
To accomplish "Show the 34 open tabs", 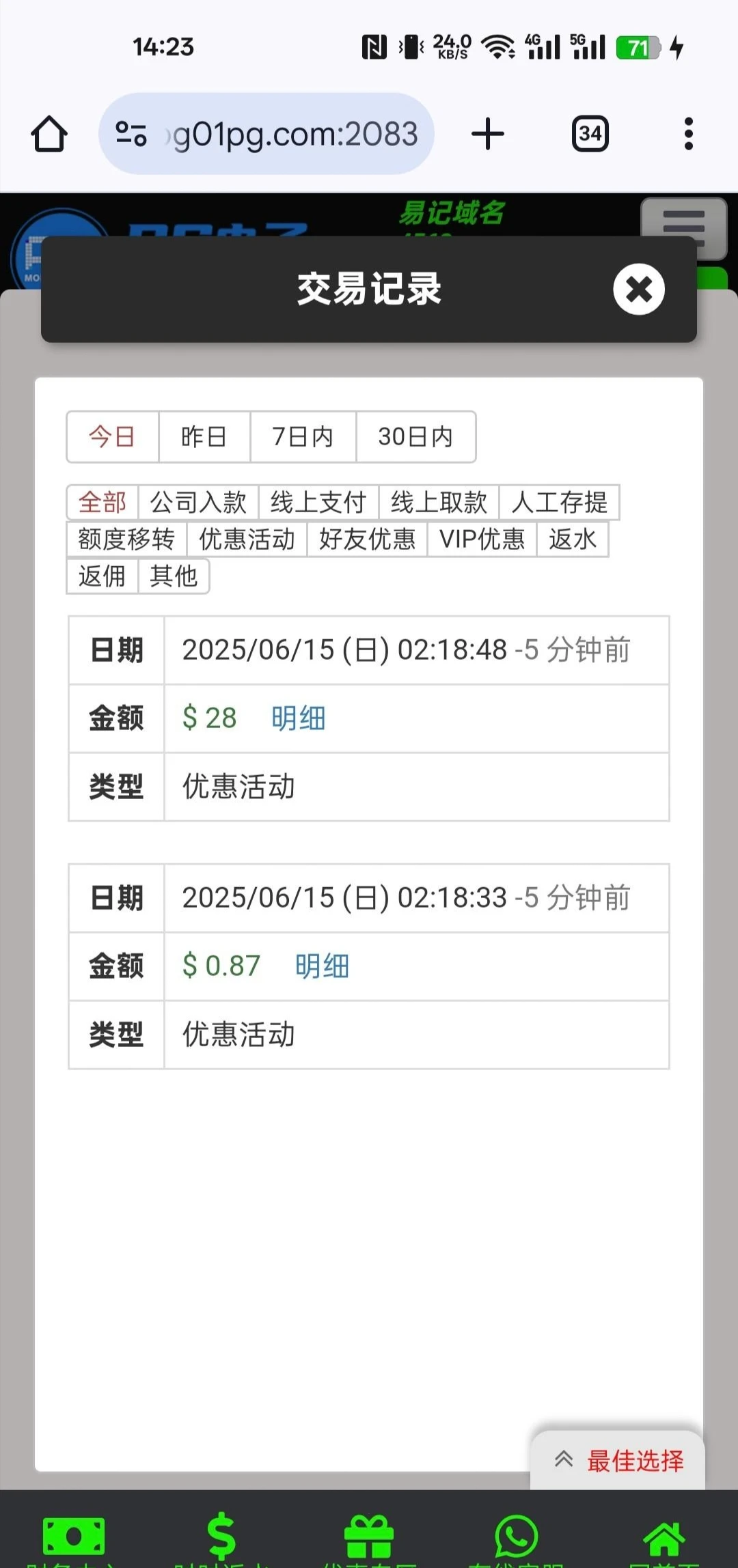I will pyautogui.click(x=590, y=134).
